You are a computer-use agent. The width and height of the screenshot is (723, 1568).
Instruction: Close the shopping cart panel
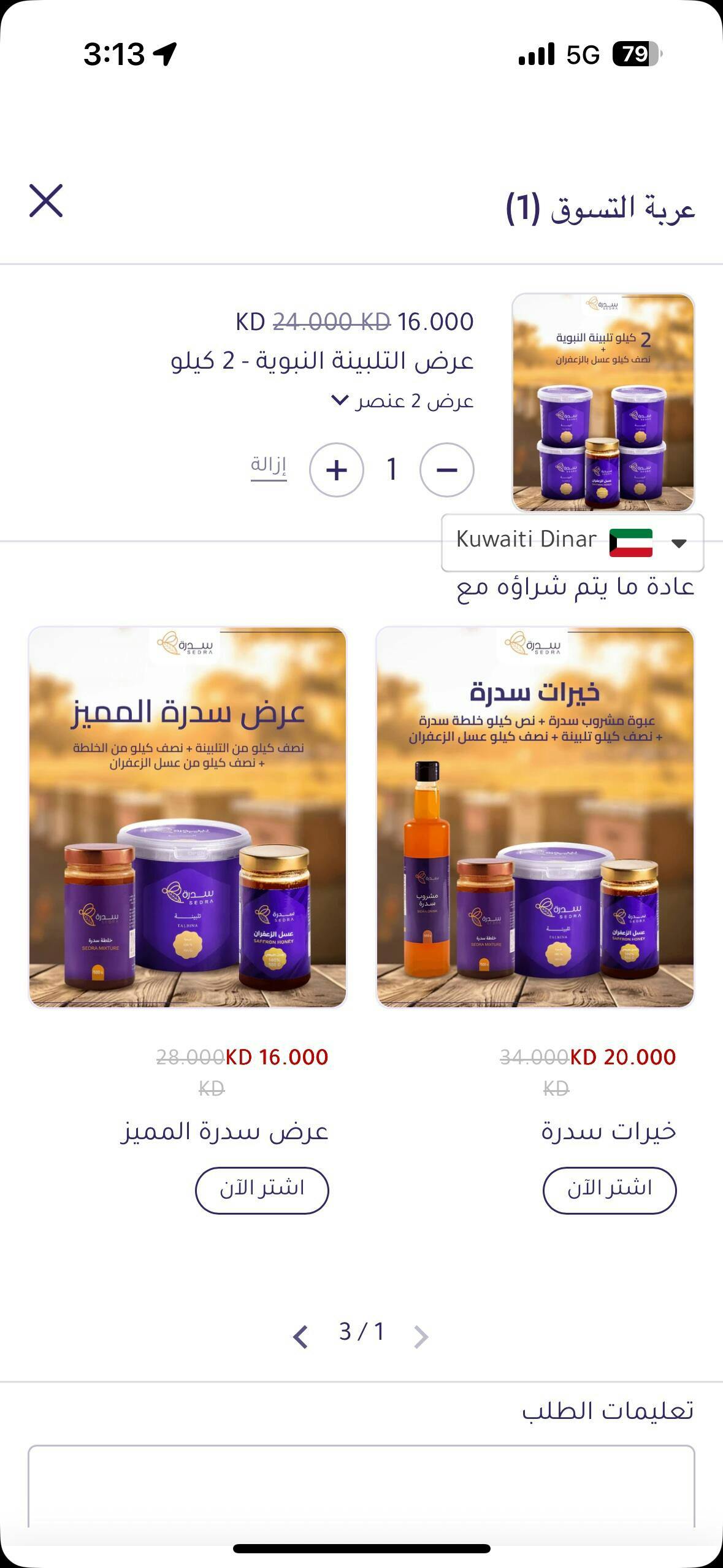point(46,201)
